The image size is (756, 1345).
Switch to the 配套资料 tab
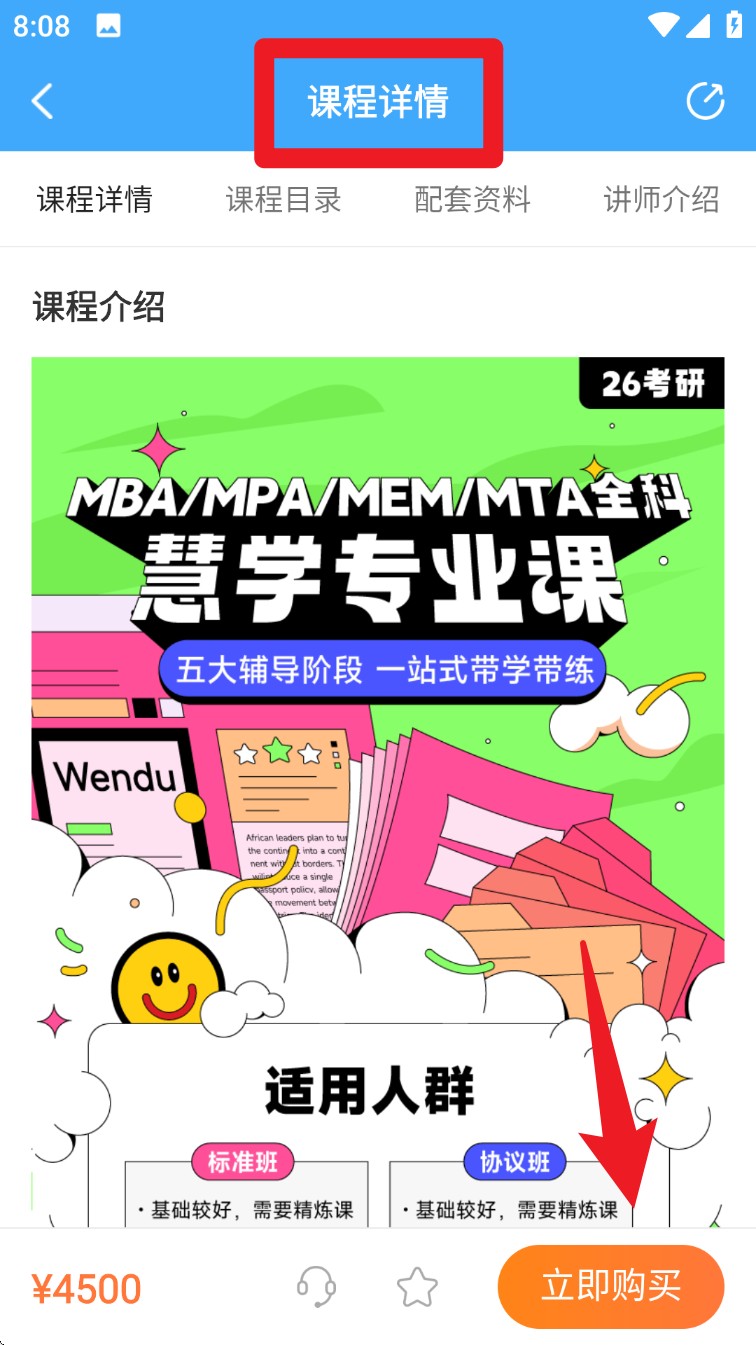click(472, 199)
